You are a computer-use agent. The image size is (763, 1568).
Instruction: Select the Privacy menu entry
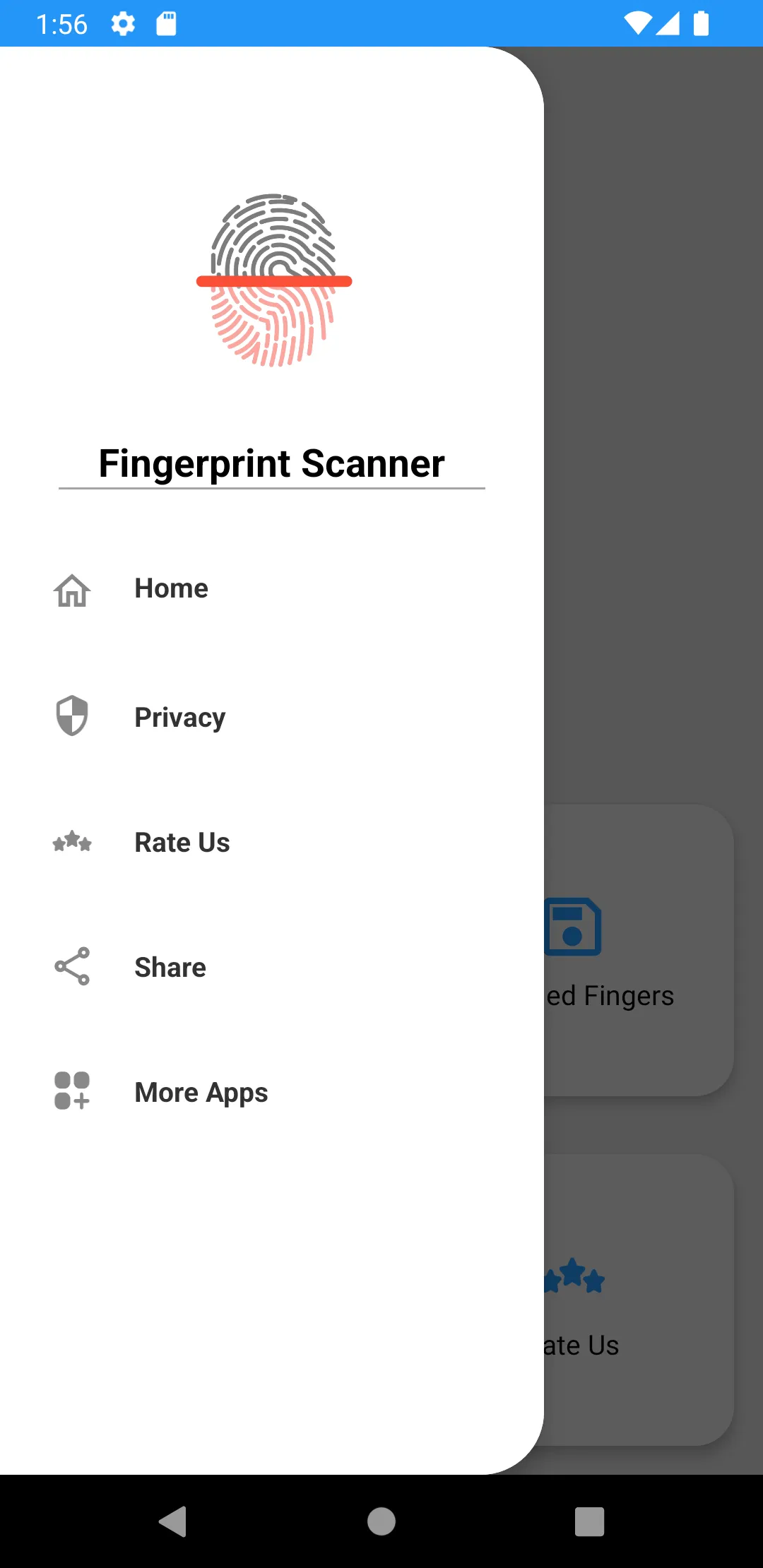pyautogui.click(x=179, y=717)
